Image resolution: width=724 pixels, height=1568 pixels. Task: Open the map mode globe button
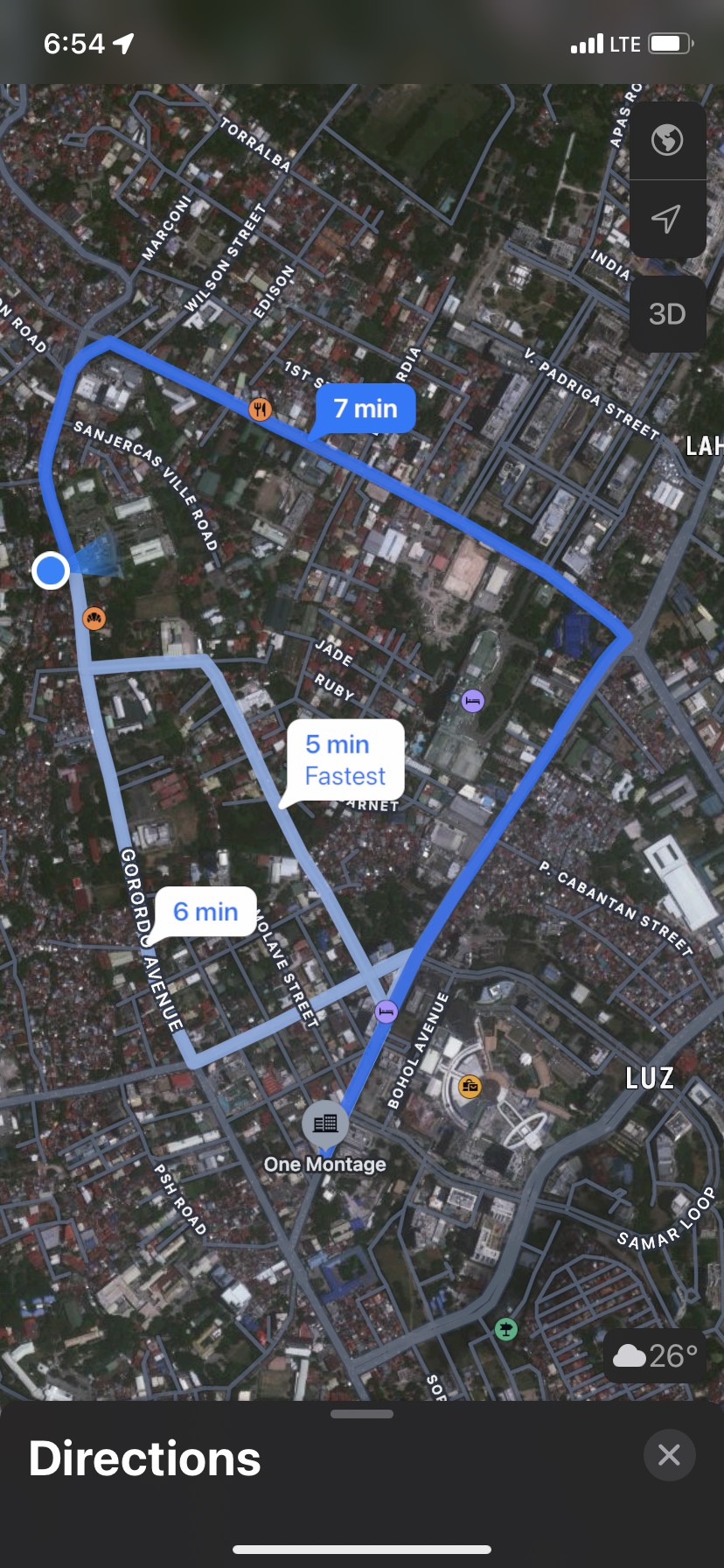point(667,140)
